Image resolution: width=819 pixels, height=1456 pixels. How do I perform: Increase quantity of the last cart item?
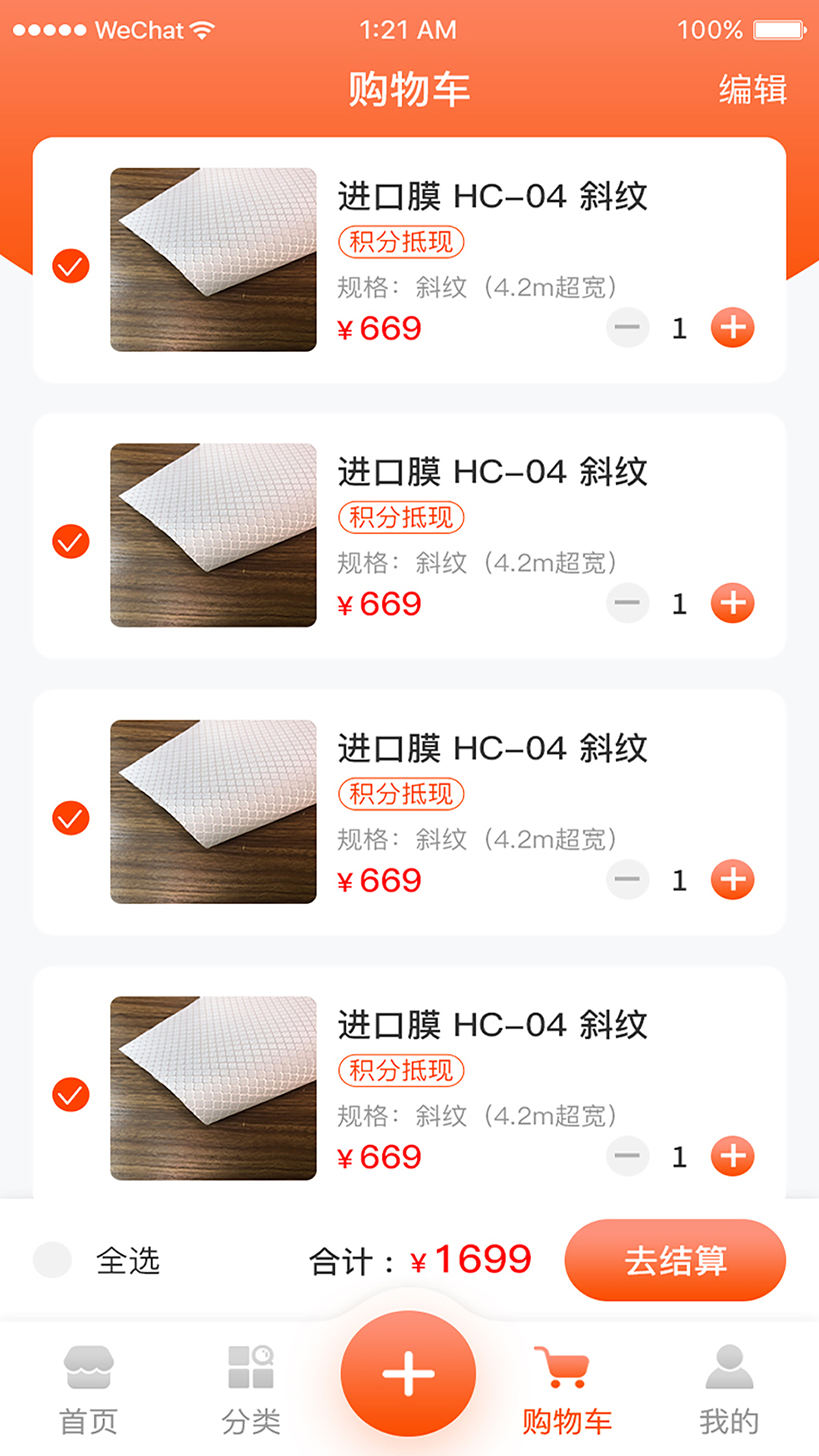(732, 1156)
